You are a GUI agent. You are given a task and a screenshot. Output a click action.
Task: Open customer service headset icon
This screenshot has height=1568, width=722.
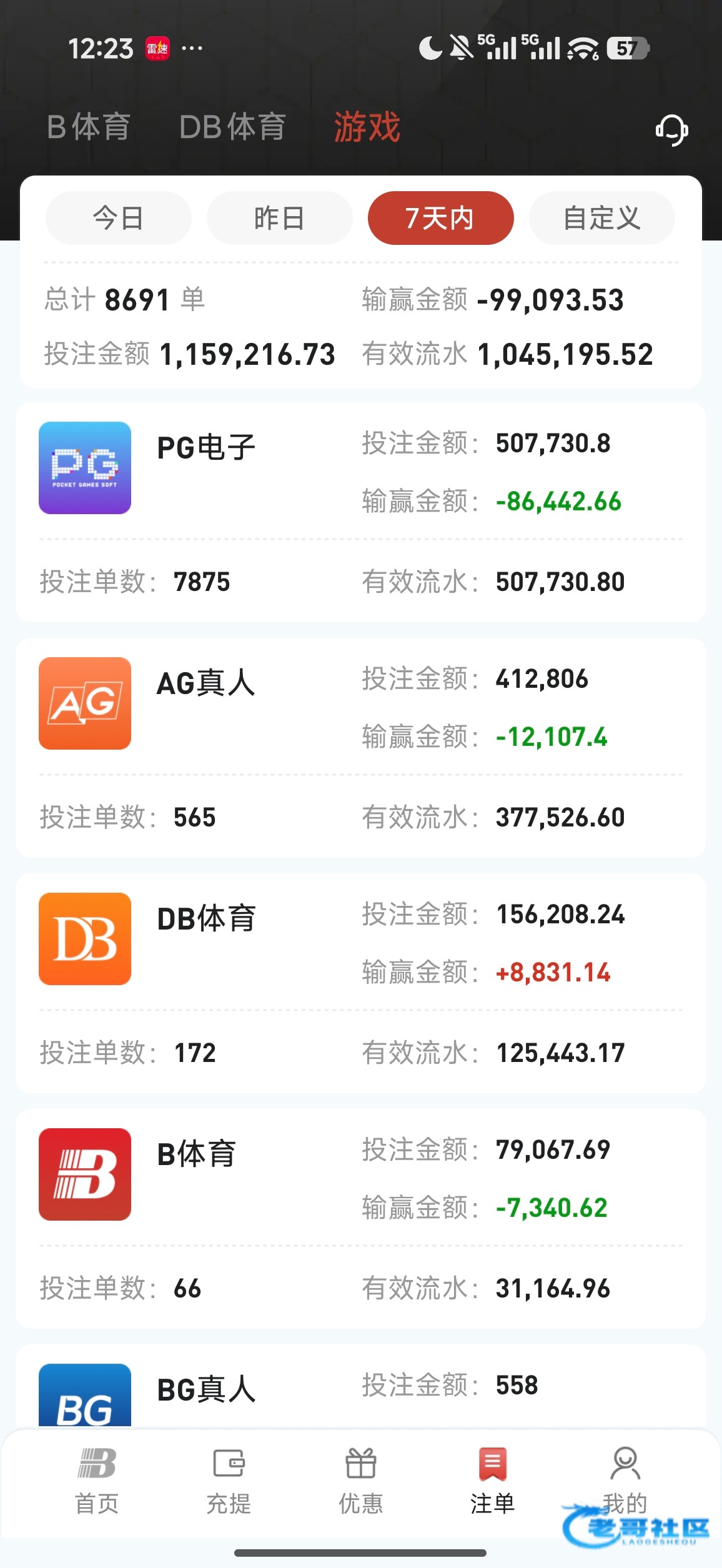(x=671, y=130)
